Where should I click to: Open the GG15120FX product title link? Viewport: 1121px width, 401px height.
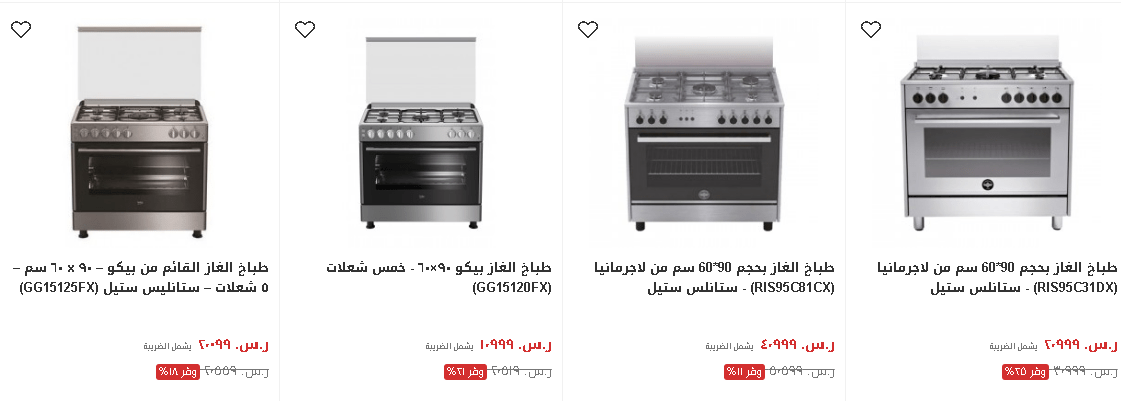coord(440,278)
